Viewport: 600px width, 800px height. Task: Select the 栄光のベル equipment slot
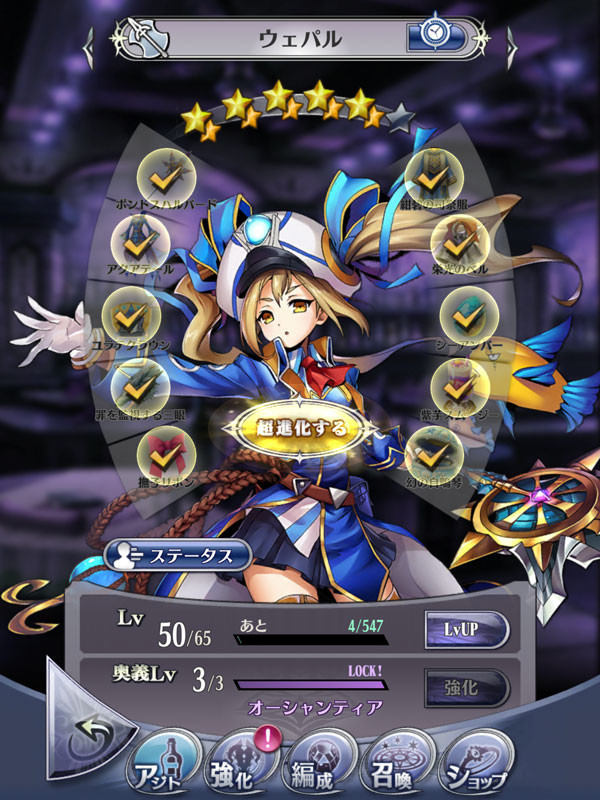coord(459,241)
